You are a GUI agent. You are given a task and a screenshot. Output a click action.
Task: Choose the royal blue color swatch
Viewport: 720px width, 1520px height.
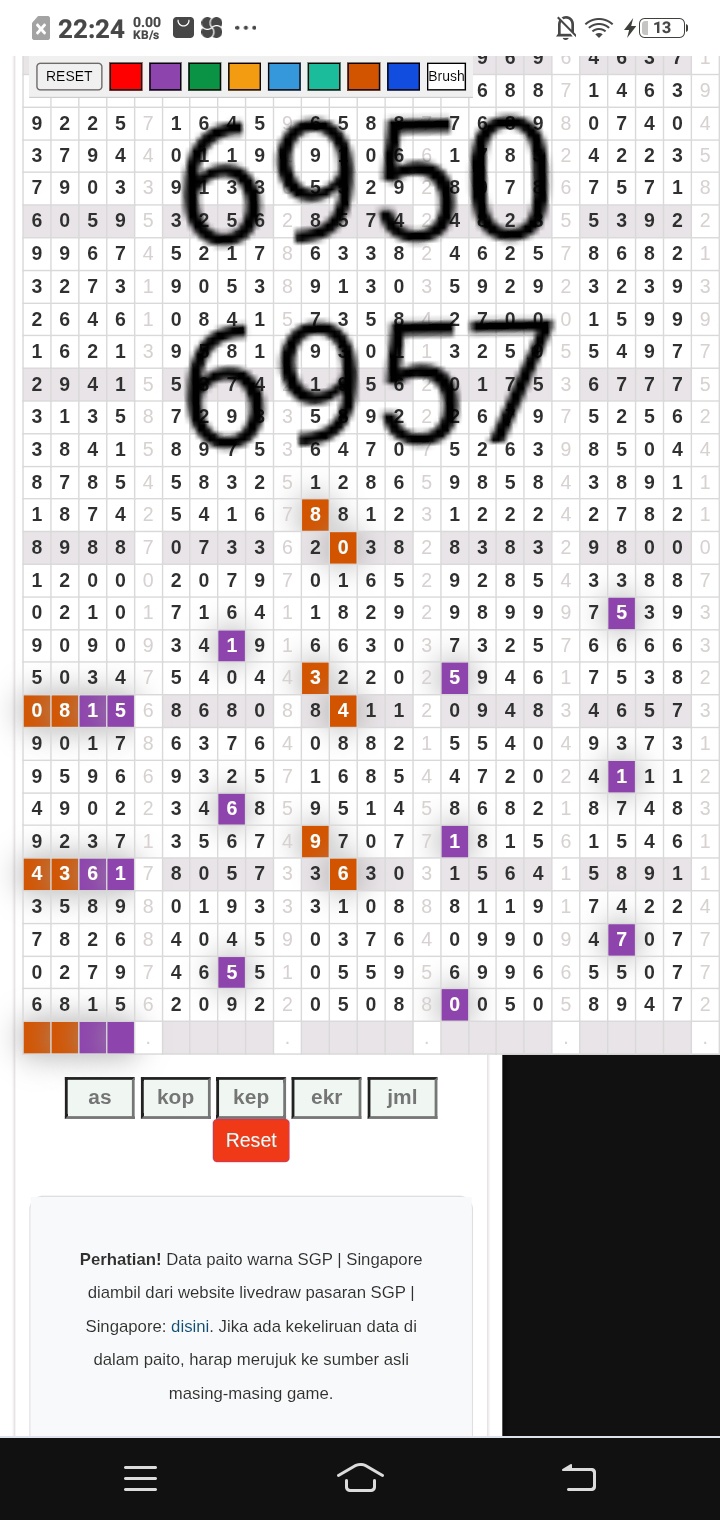pos(403,76)
